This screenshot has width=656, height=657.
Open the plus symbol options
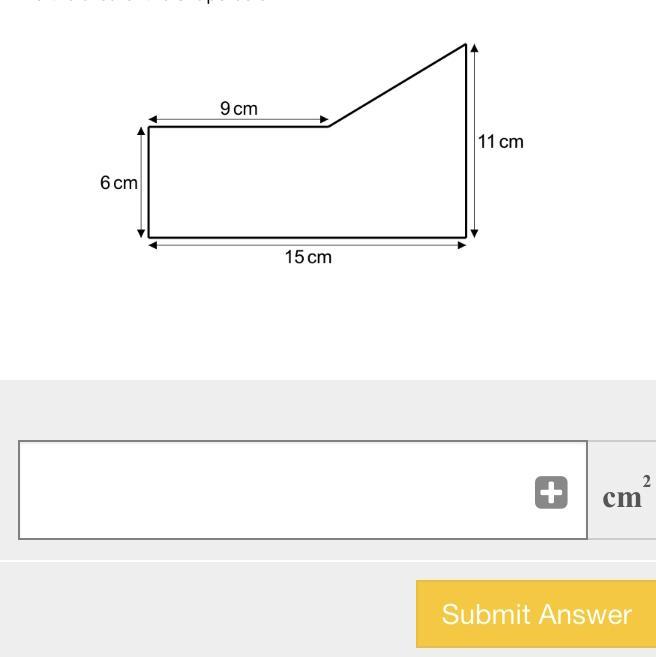[550, 492]
